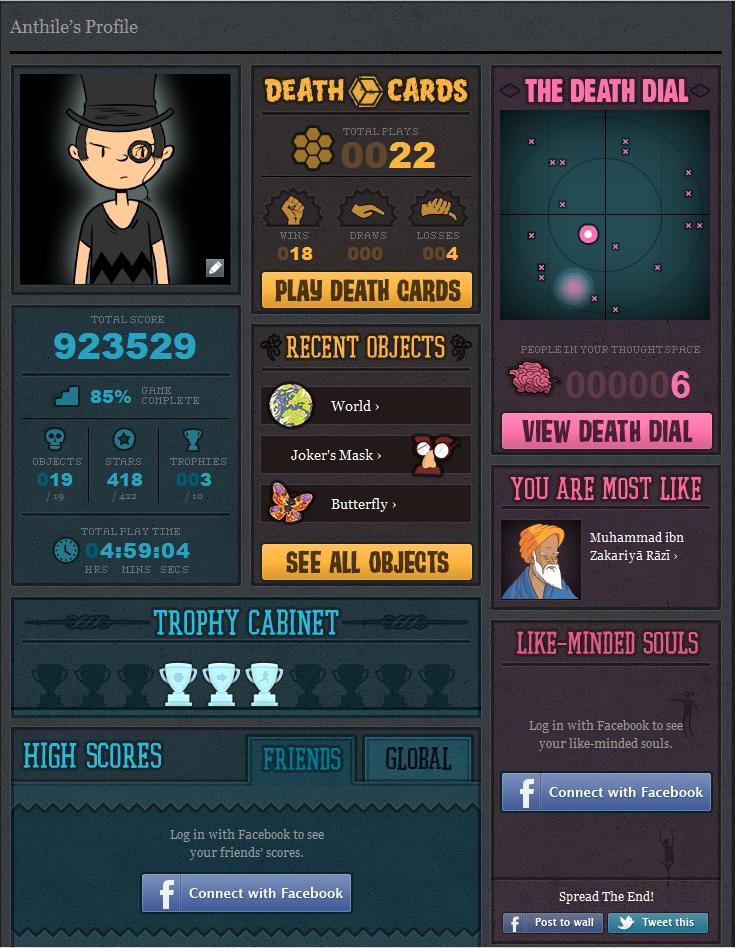See all objects

click(x=366, y=562)
